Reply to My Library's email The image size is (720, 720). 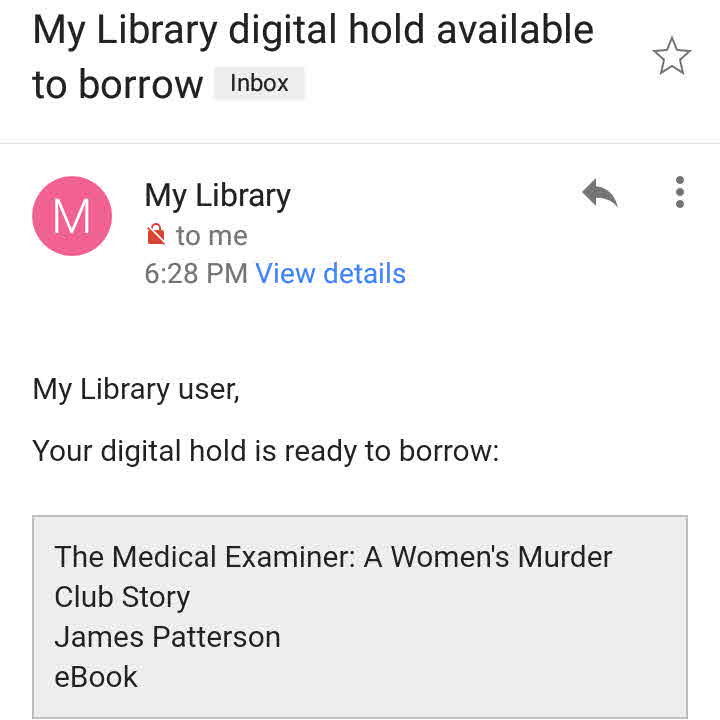pyautogui.click(x=600, y=193)
